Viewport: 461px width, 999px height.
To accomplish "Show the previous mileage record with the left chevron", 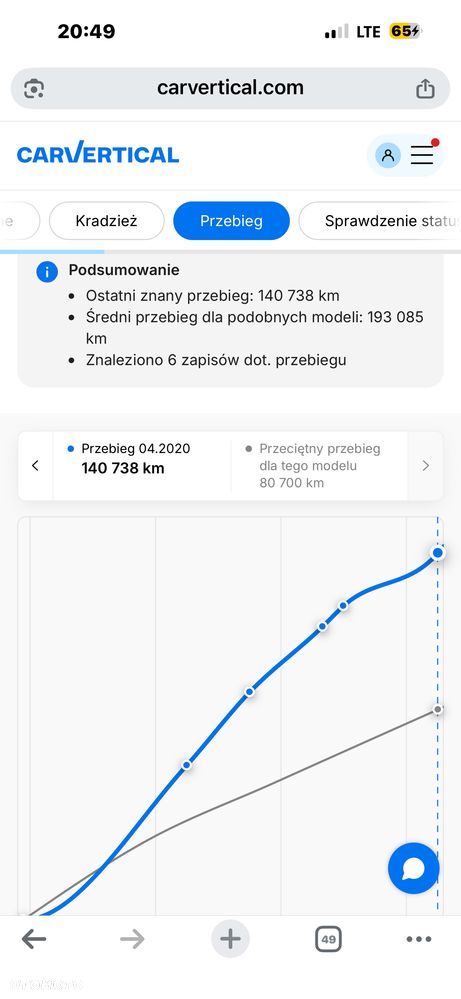I will [35, 466].
